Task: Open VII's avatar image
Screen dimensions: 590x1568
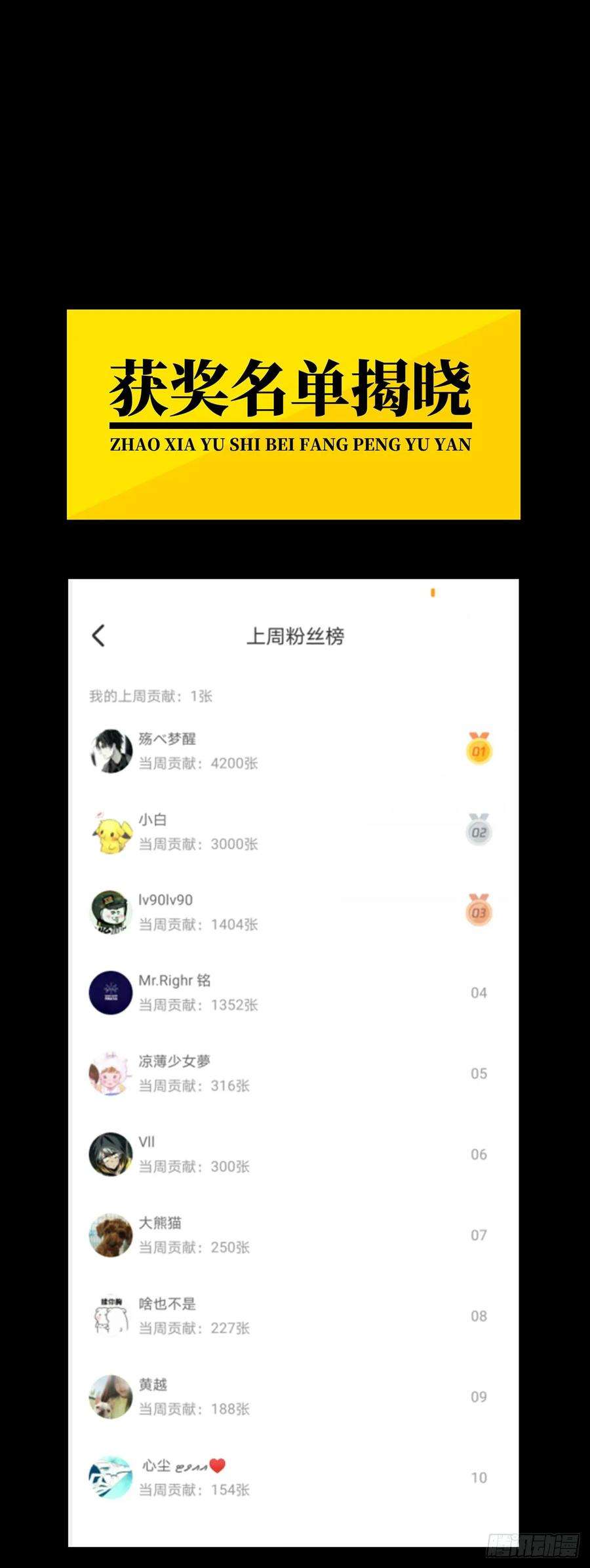Action: tap(111, 1154)
